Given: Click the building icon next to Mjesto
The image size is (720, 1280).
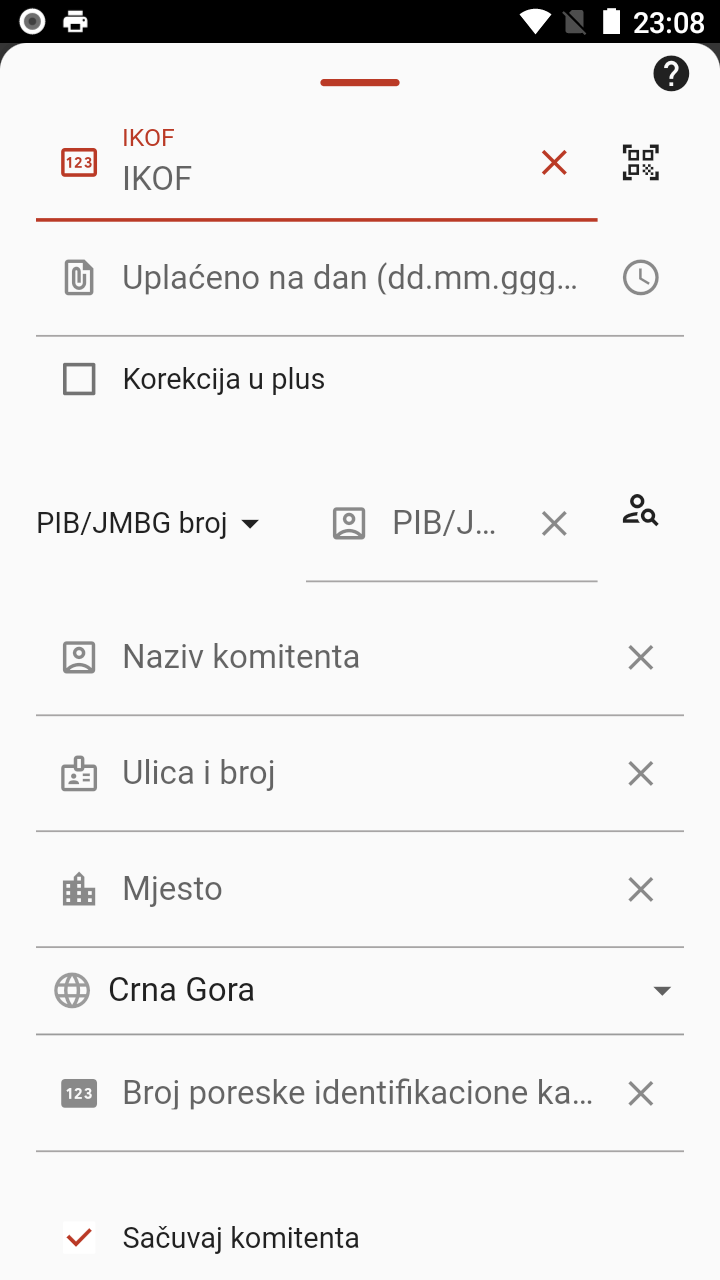Looking at the screenshot, I should (x=79, y=888).
